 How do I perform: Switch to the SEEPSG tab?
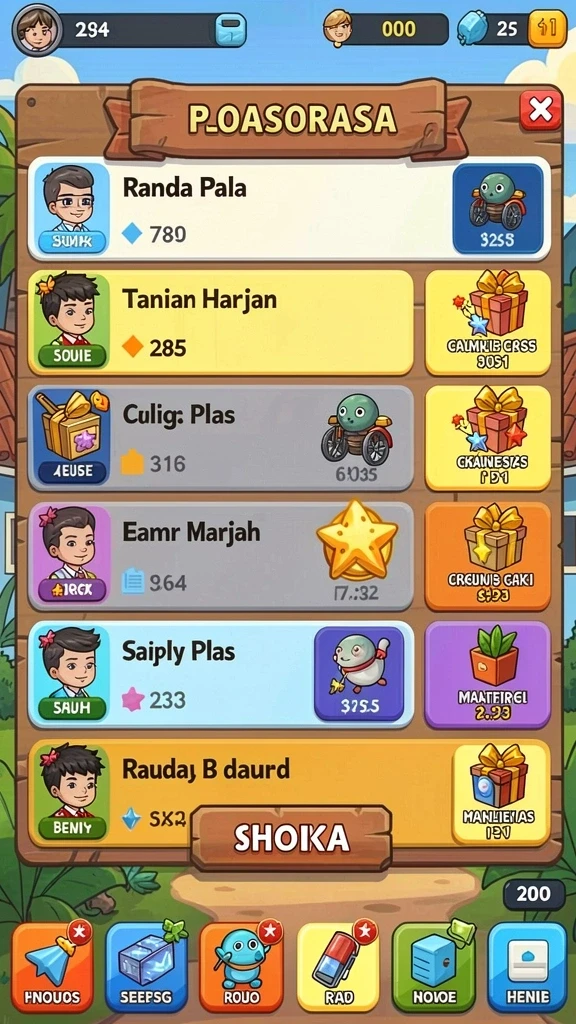(x=146, y=967)
